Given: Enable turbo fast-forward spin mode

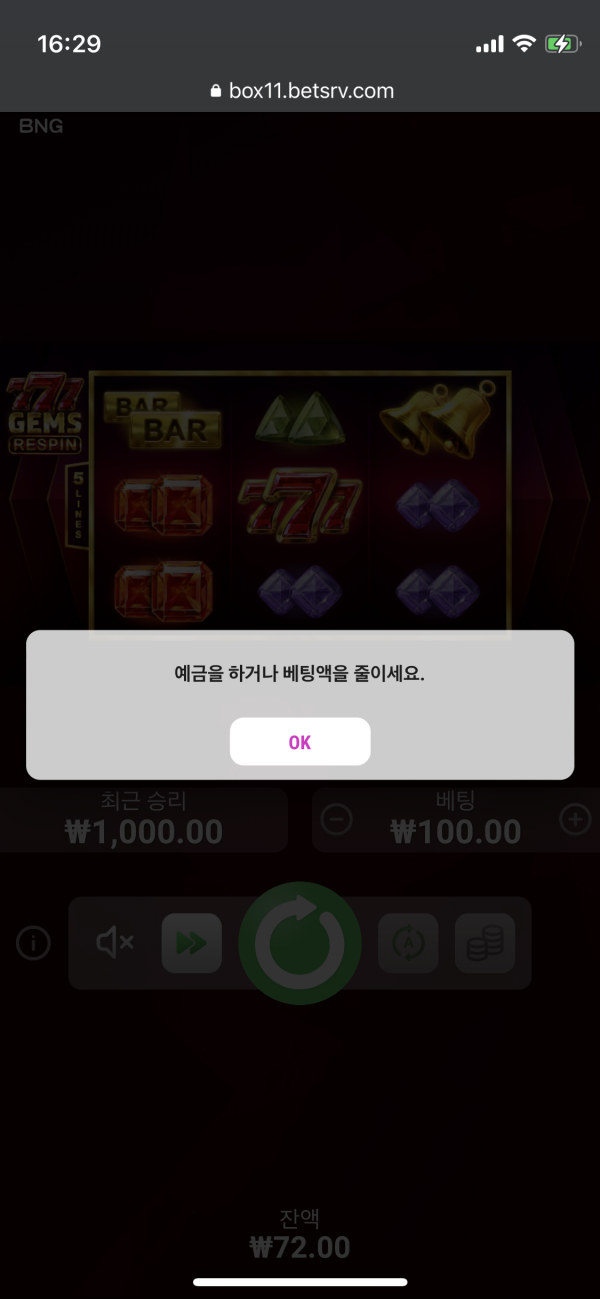Looking at the screenshot, I should pos(191,942).
